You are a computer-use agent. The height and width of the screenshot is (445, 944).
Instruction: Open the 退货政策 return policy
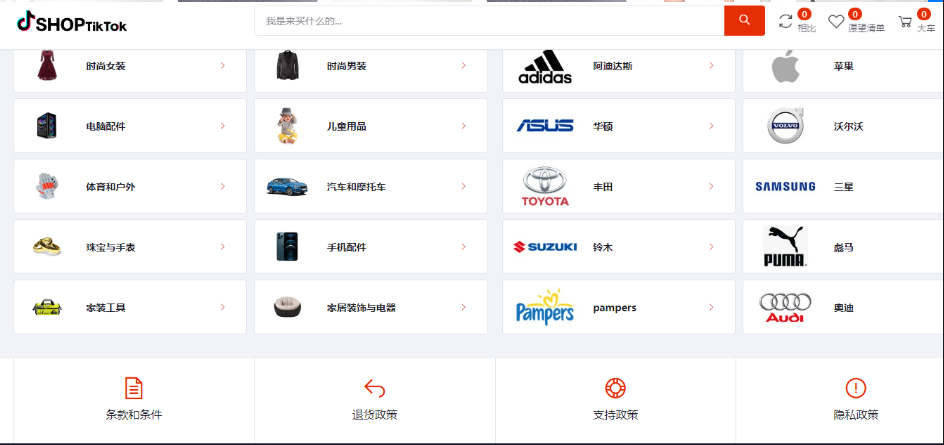pos(375,400)
